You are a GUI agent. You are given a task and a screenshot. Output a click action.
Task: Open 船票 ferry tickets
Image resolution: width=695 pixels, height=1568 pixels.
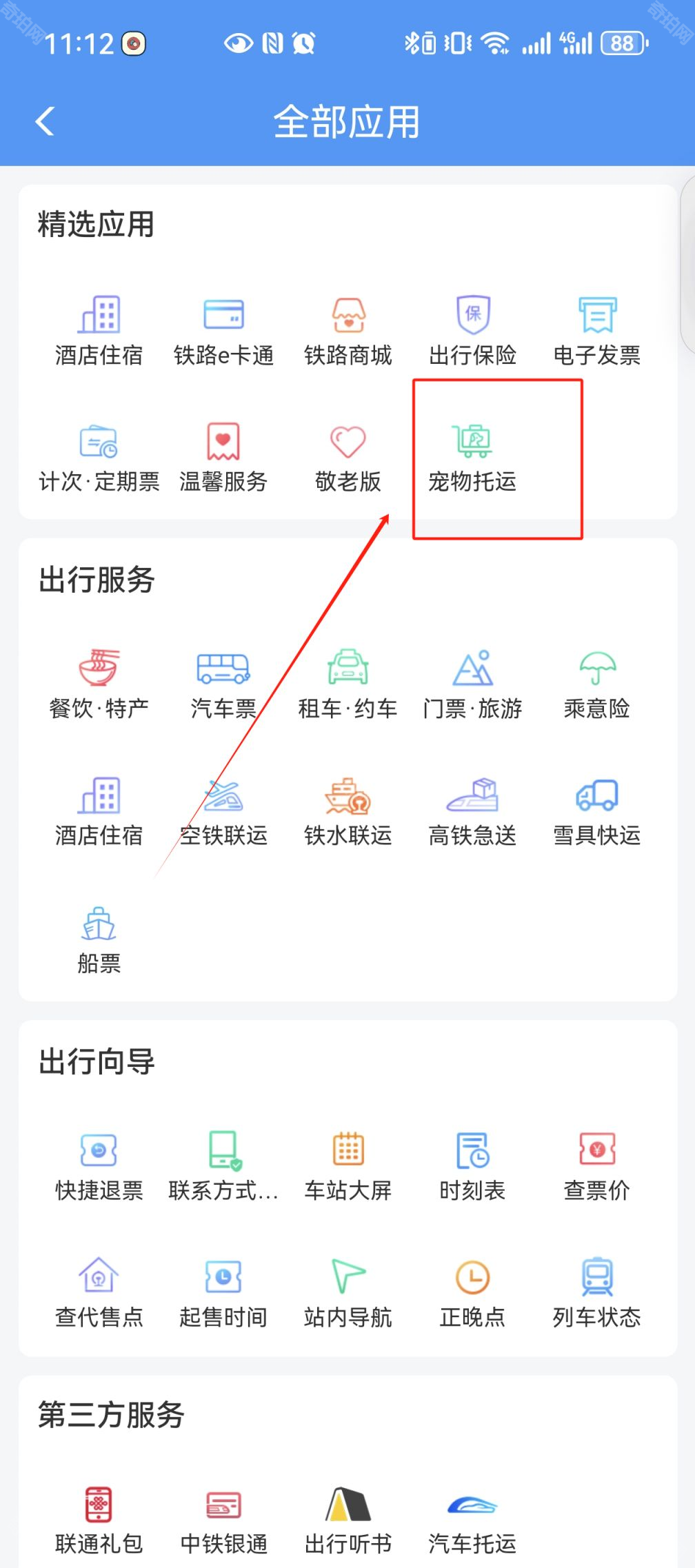99,938
